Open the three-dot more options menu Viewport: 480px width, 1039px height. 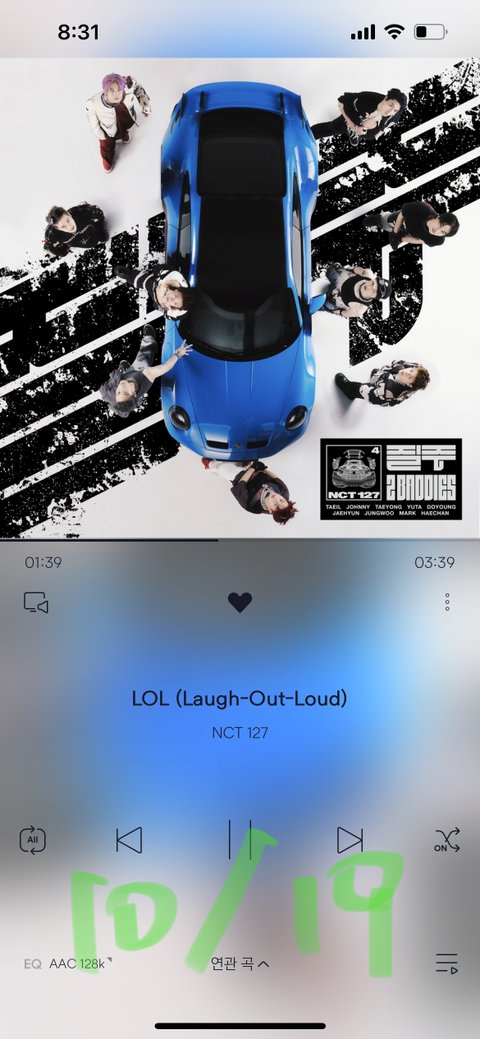[447, 602]
